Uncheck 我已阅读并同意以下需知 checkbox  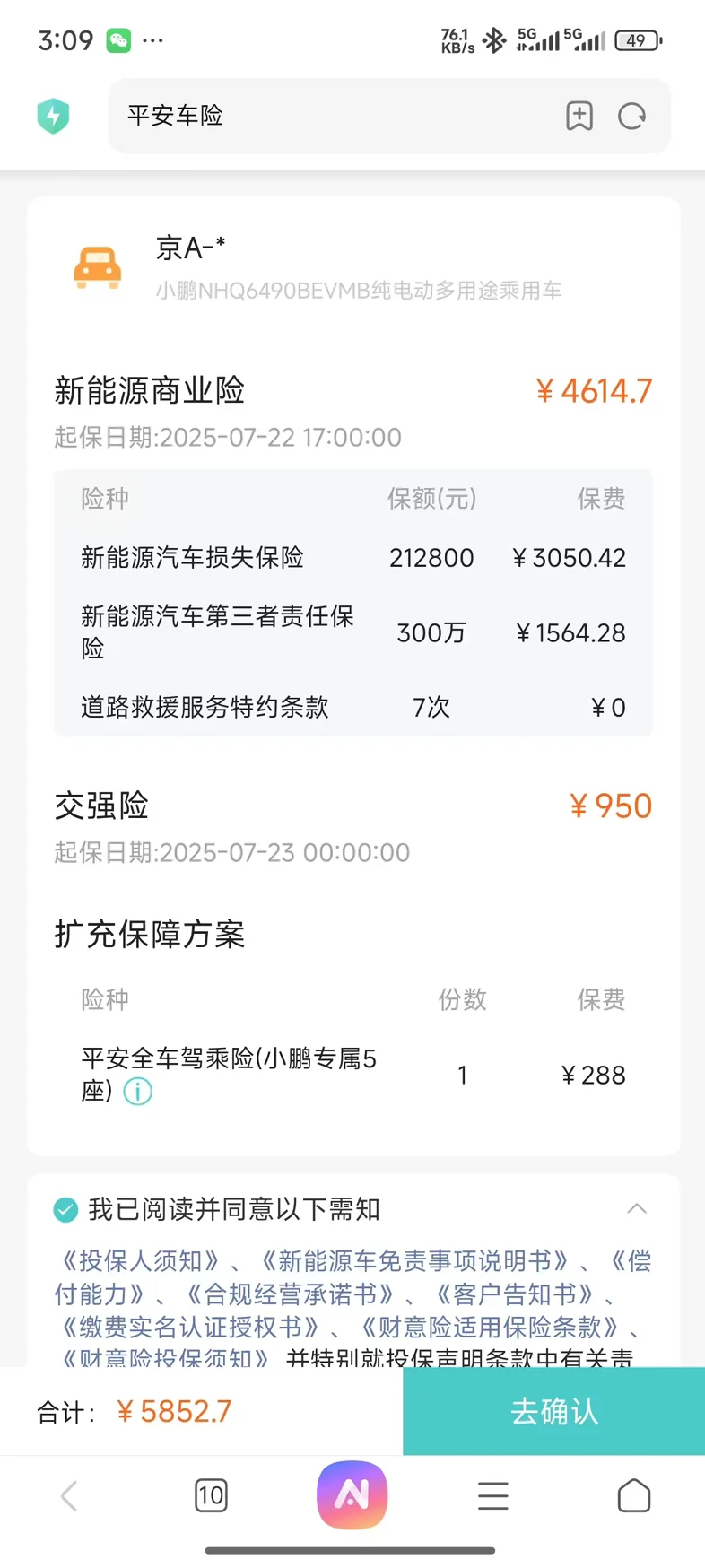point(65,1210)
